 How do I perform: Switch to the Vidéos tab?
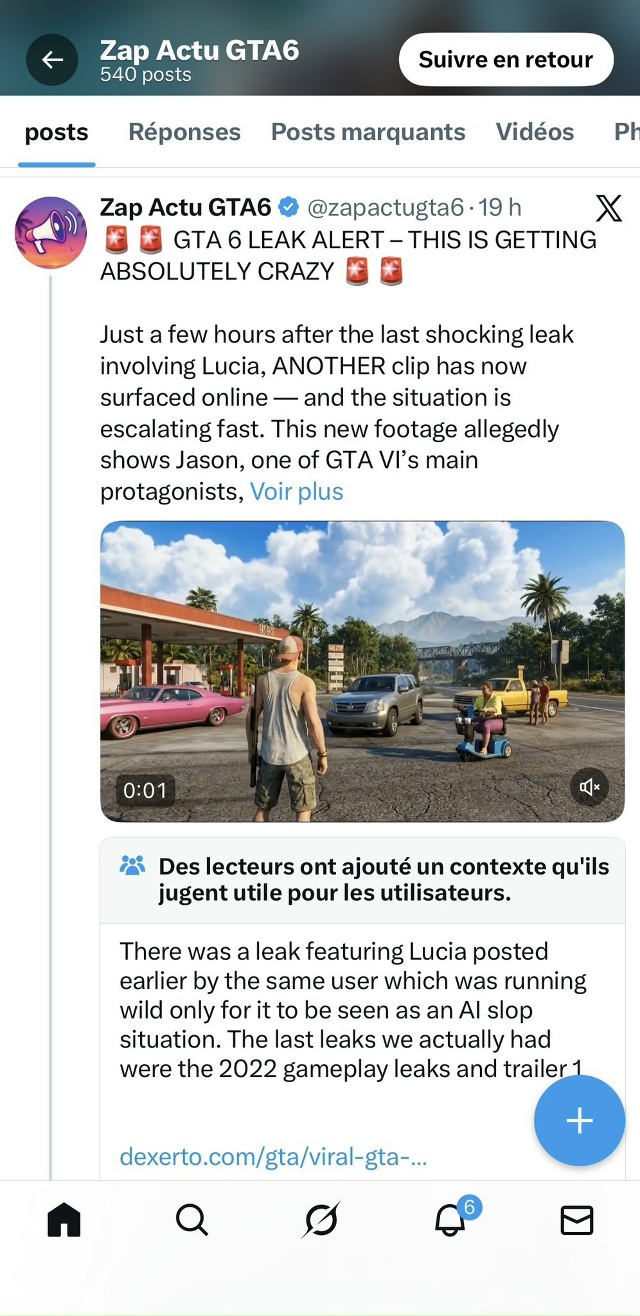pos(535,132)
